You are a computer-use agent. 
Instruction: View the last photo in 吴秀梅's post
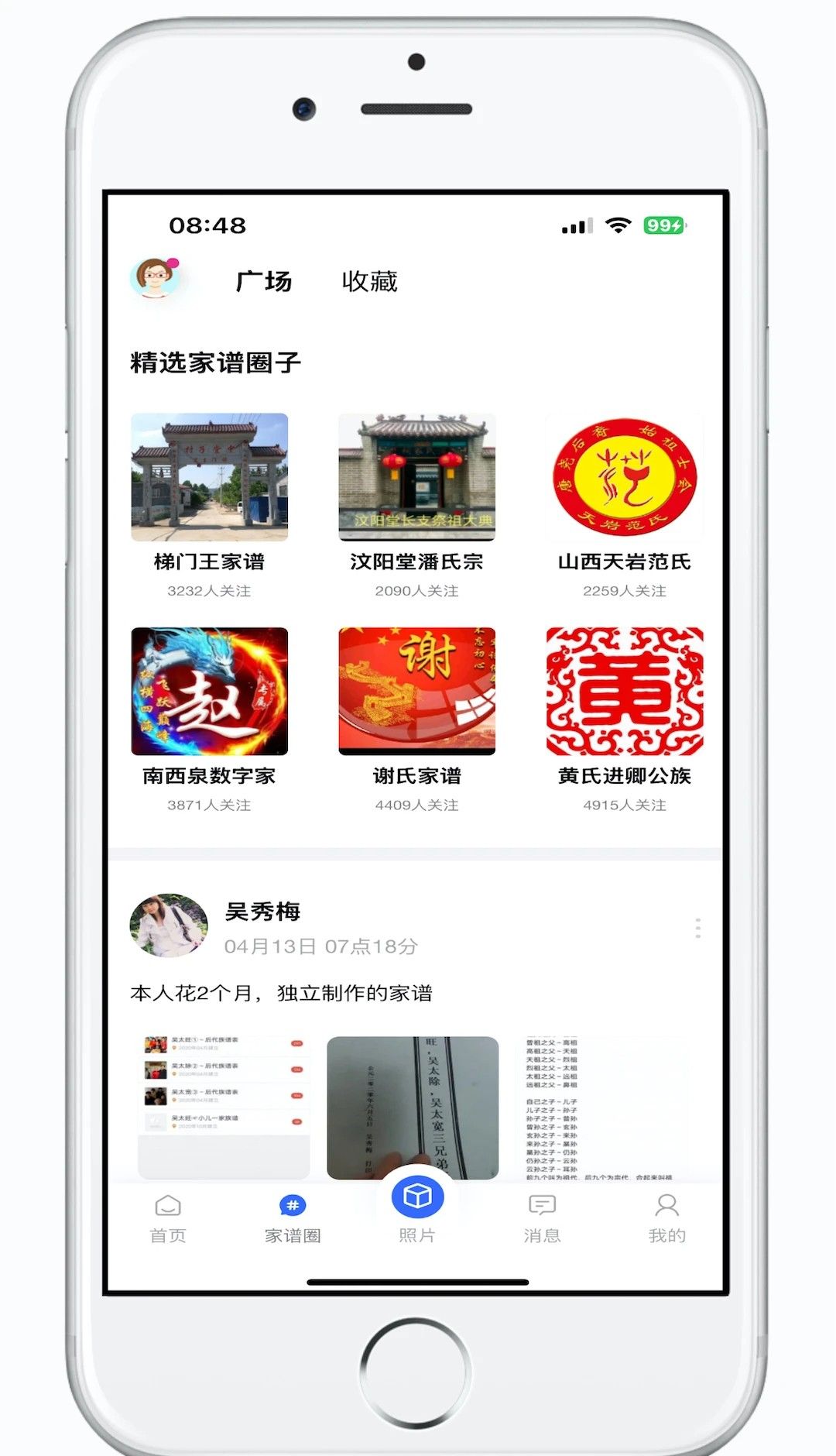602,1107
